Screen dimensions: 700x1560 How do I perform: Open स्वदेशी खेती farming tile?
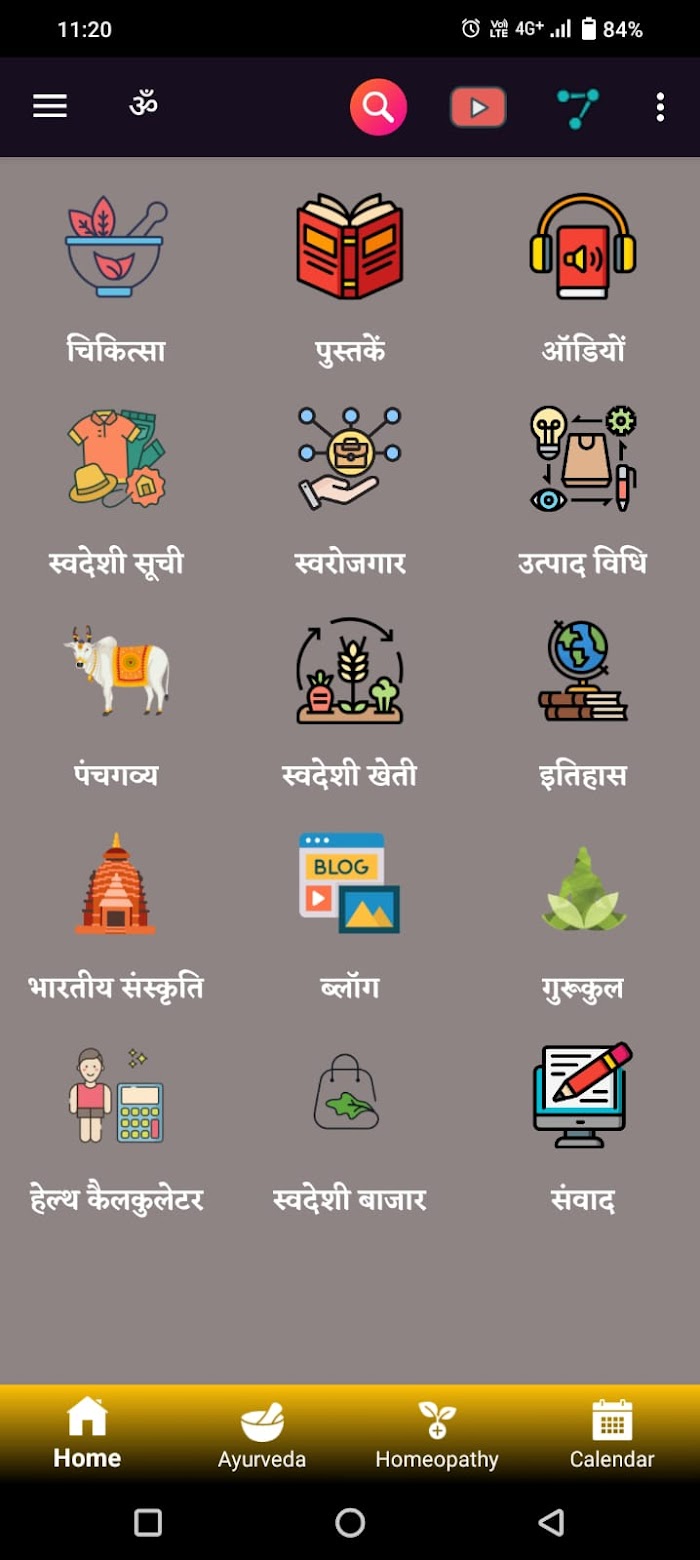350,704
